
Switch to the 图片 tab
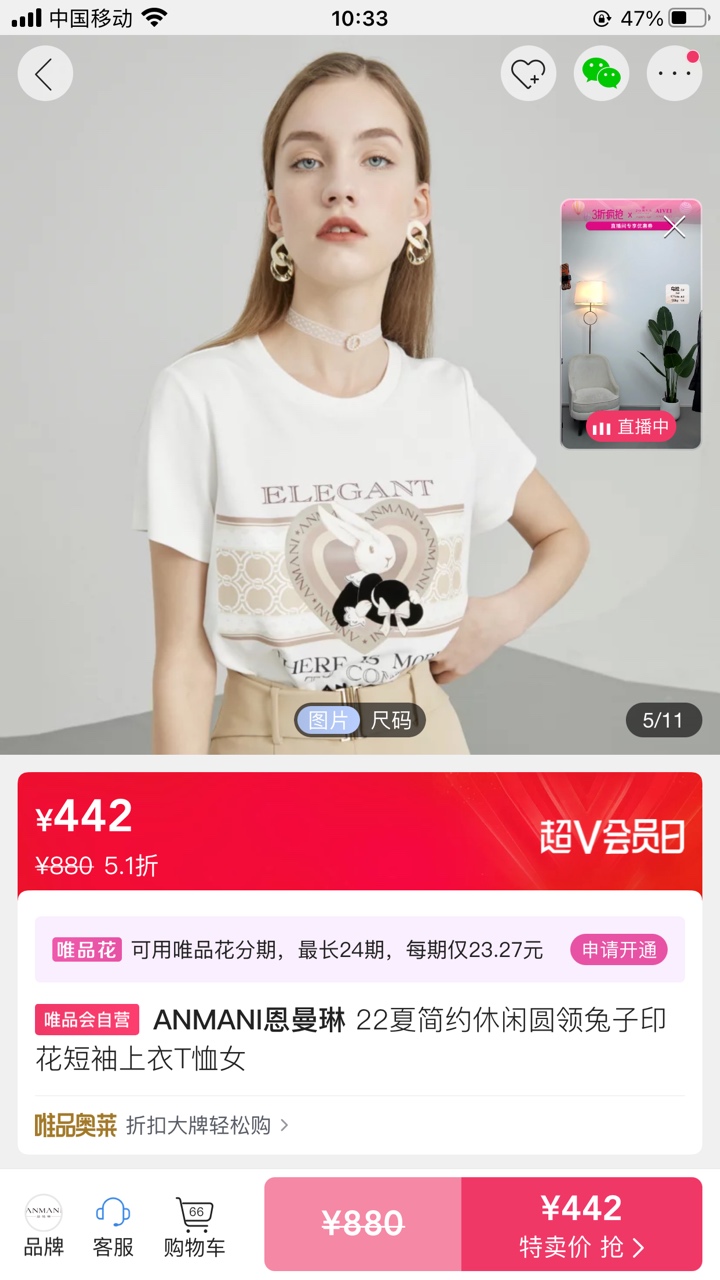pyautogui.click(x=328, y=720)
